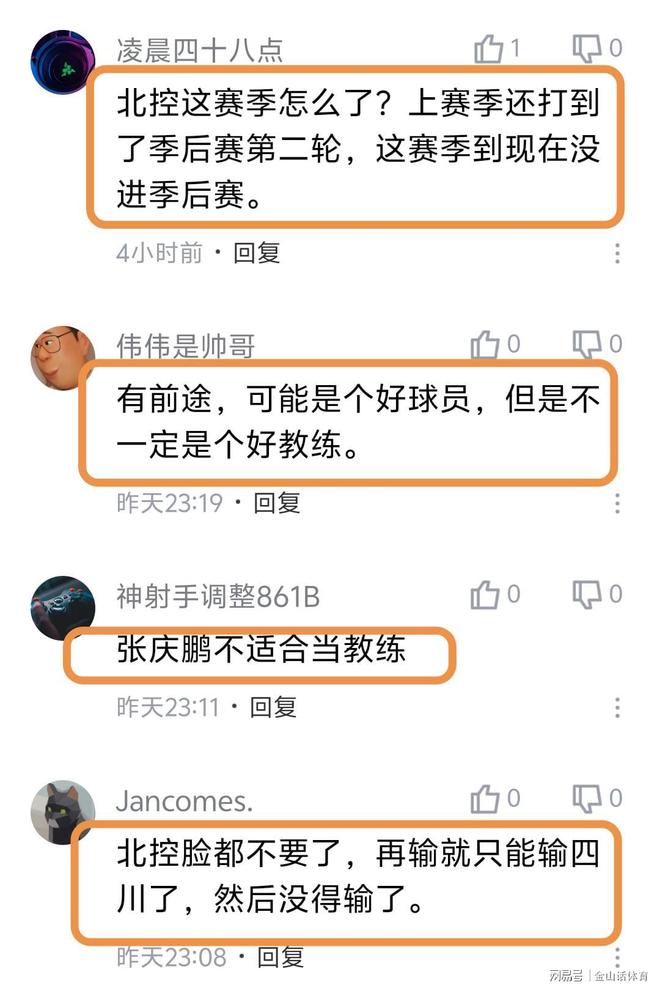Open 伟伟是帅哥's profile avatar
Screen dimensions: 660x988
63,357
